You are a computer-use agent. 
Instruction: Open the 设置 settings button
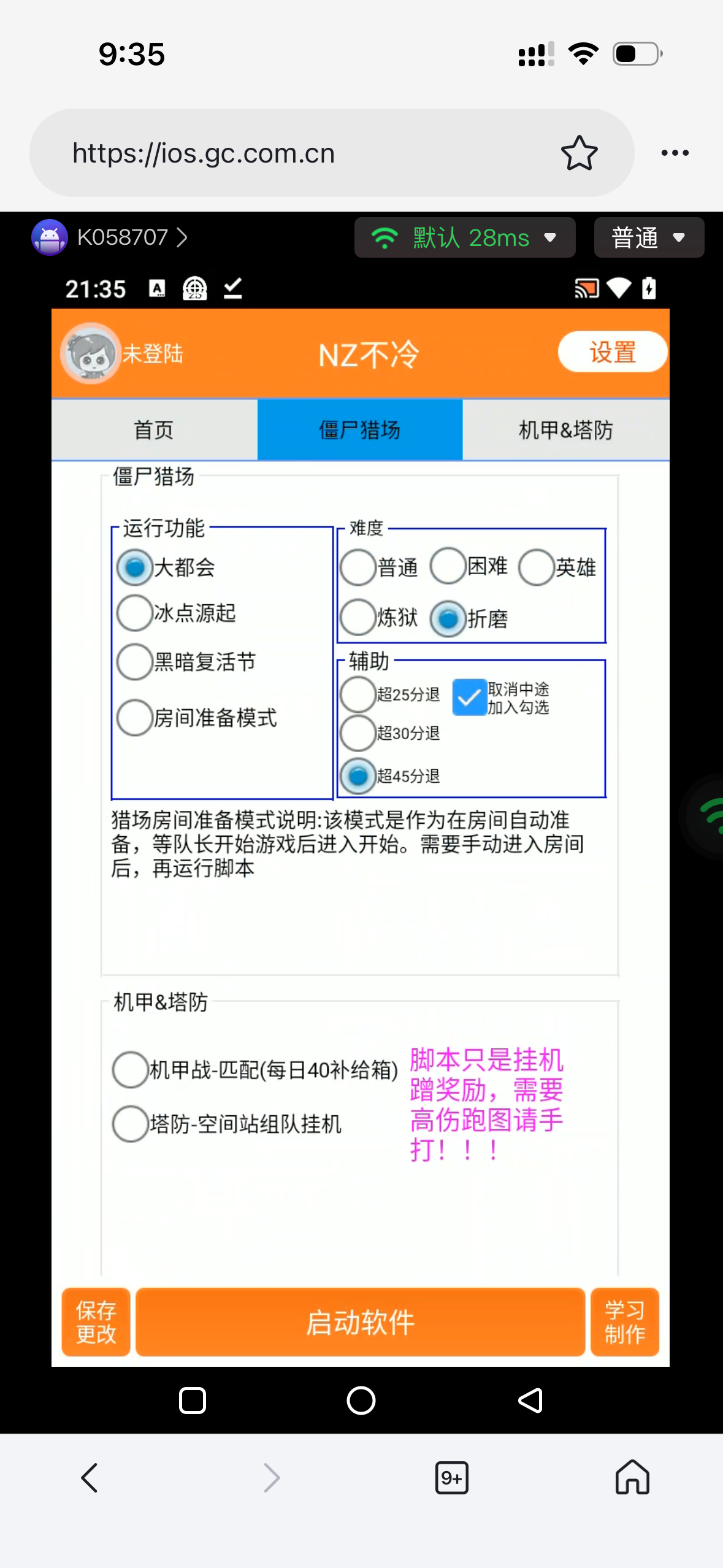[x=612, y=352]
